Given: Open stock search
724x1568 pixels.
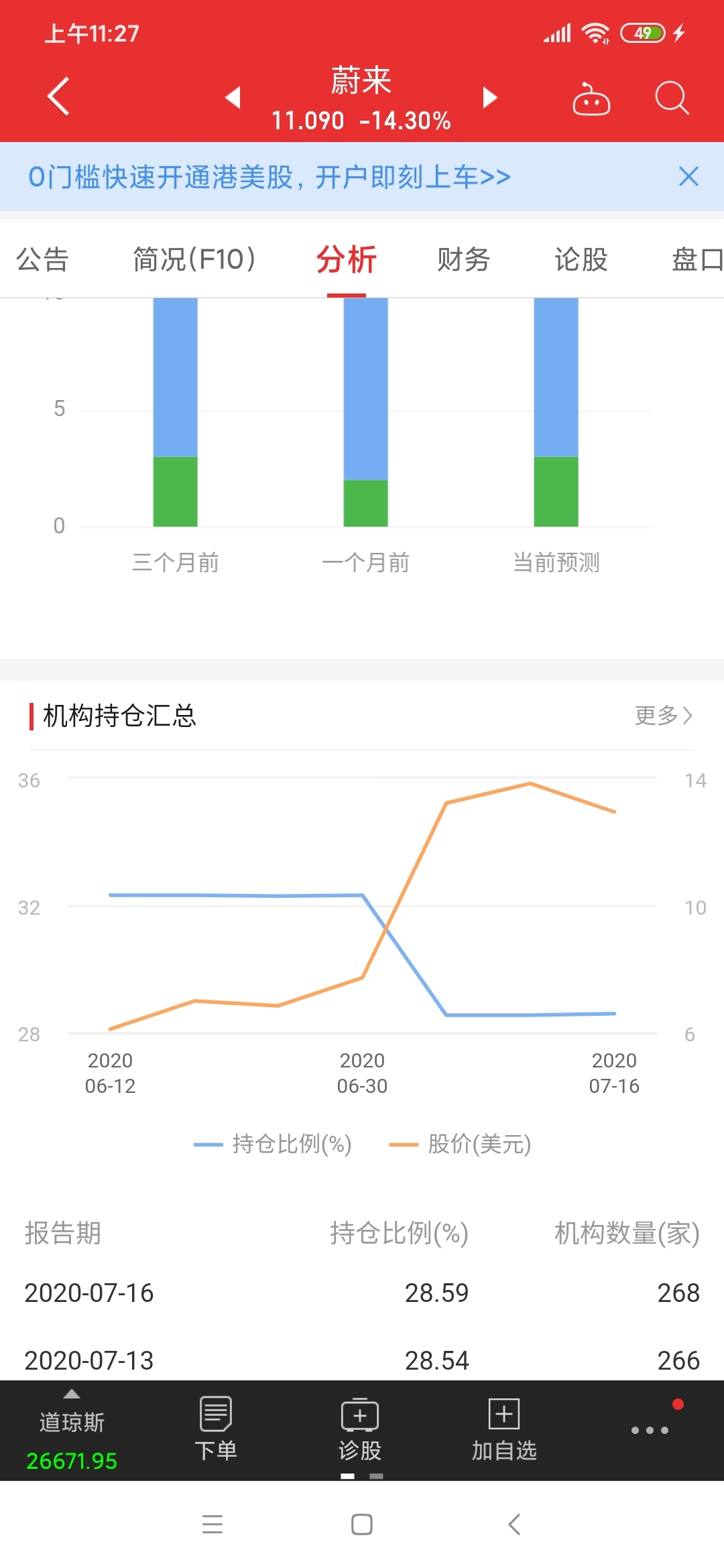Looking at the screenshot, I should (x=672, y=99).
